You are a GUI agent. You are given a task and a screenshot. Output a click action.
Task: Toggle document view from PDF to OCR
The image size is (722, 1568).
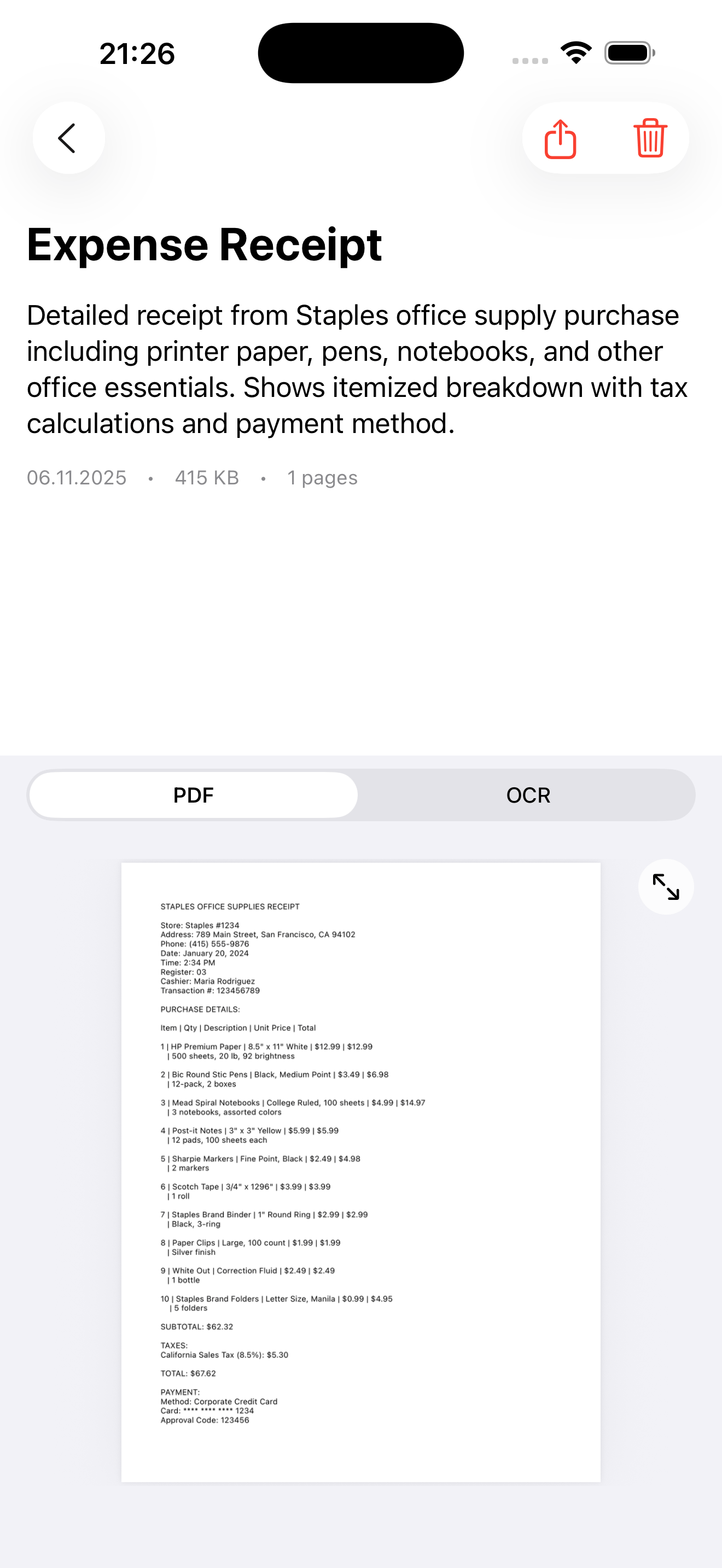(527, 794)
